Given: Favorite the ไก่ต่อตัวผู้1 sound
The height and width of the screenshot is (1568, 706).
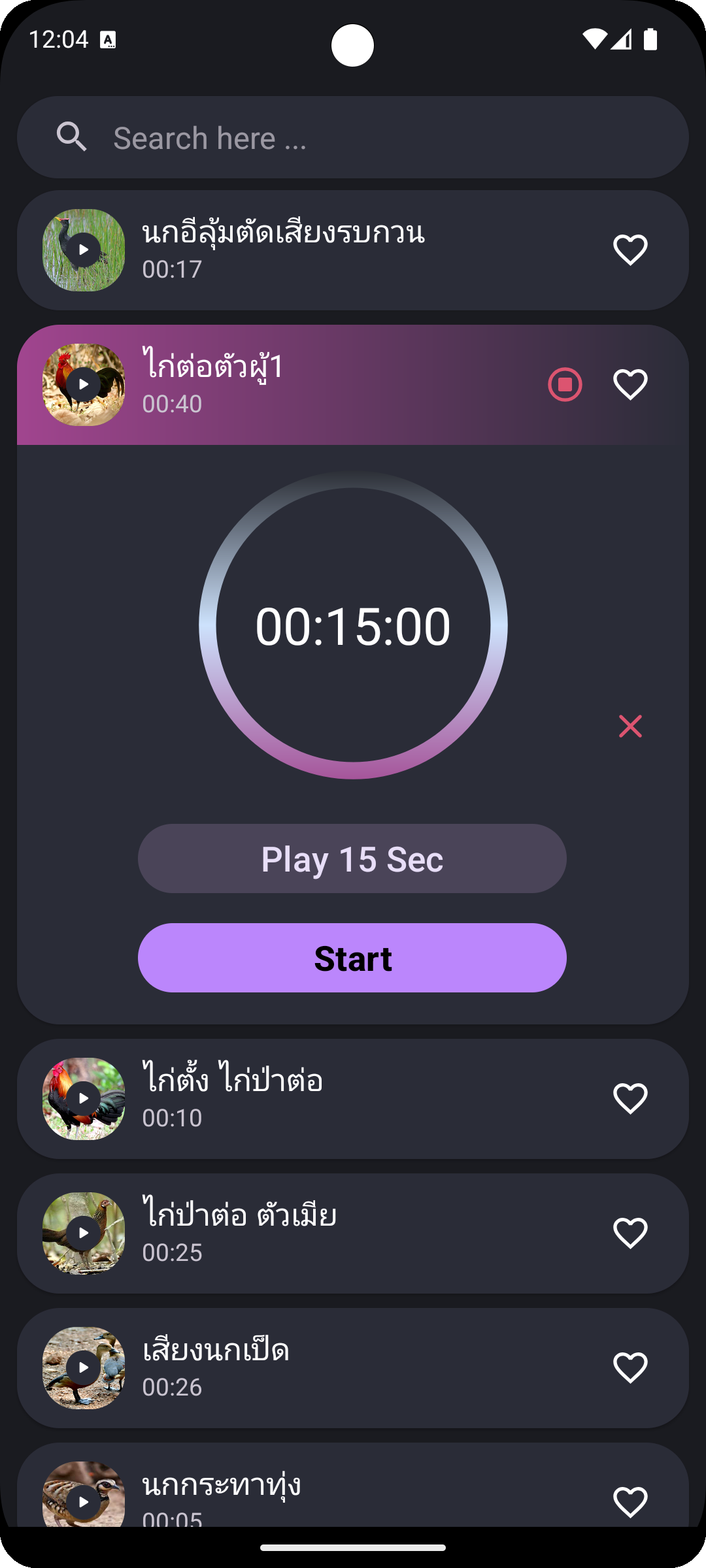Looking at the screenshot, I should [x=630, y=384].
